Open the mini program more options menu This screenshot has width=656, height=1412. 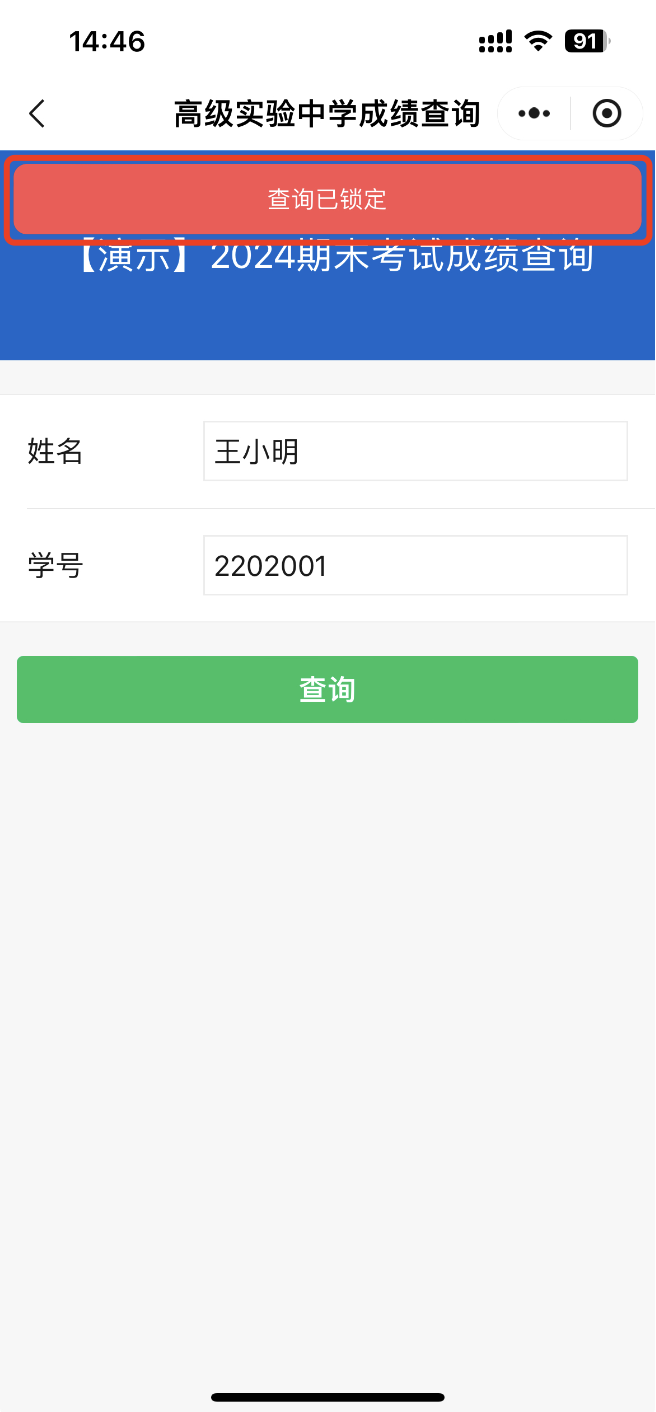click(534, 114)
